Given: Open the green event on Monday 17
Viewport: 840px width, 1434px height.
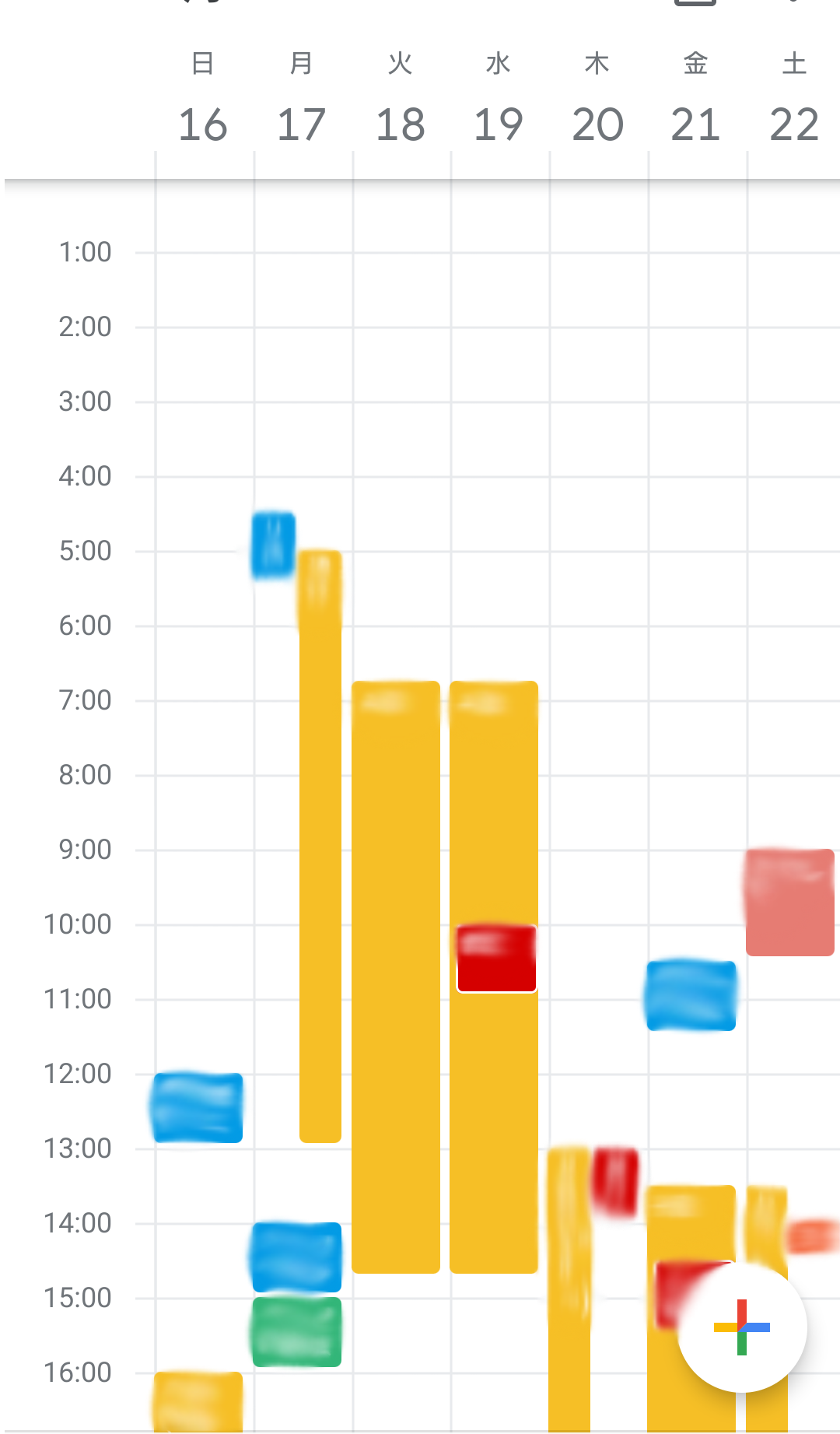Looking at the screenshot, I should pos(296,1332).
